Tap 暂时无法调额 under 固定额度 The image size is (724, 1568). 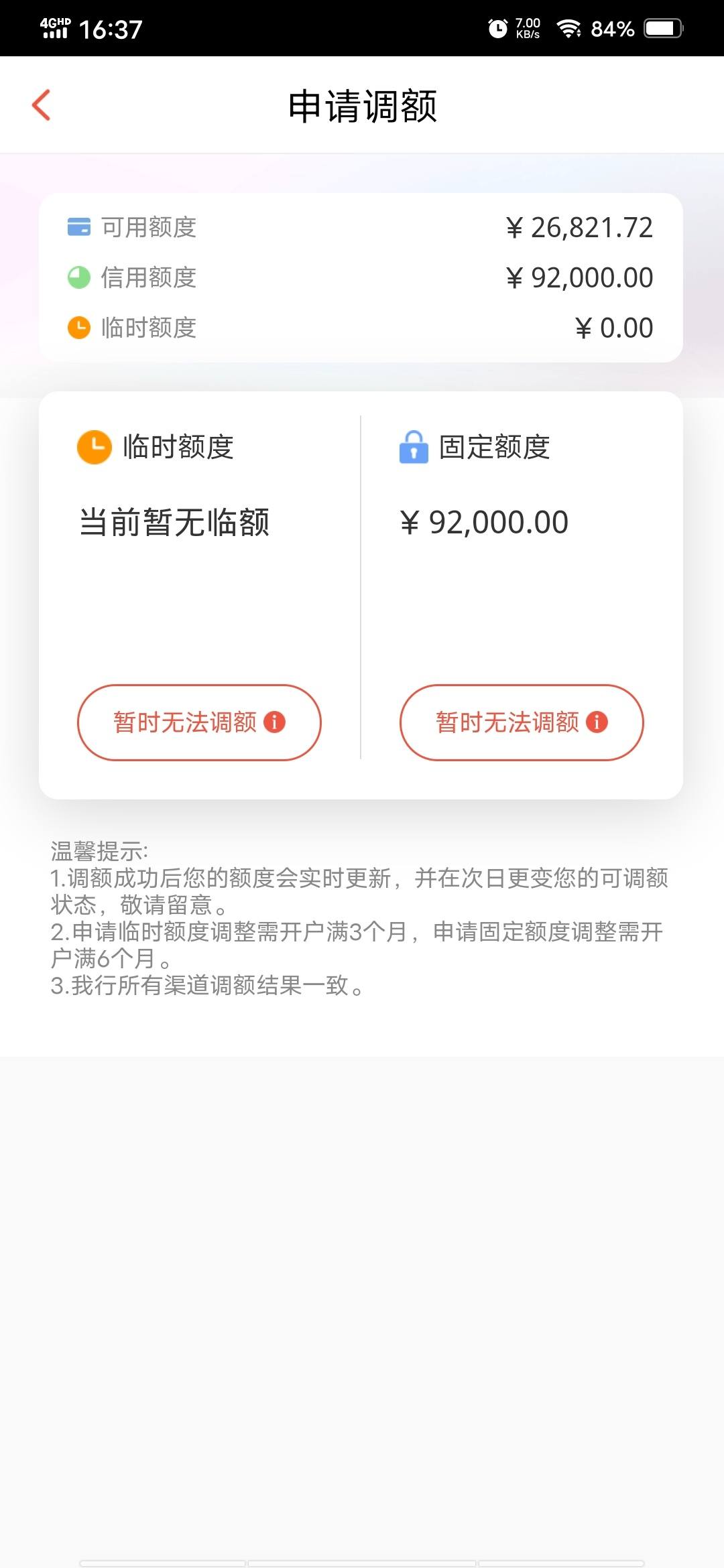click(x=522, y=722)
